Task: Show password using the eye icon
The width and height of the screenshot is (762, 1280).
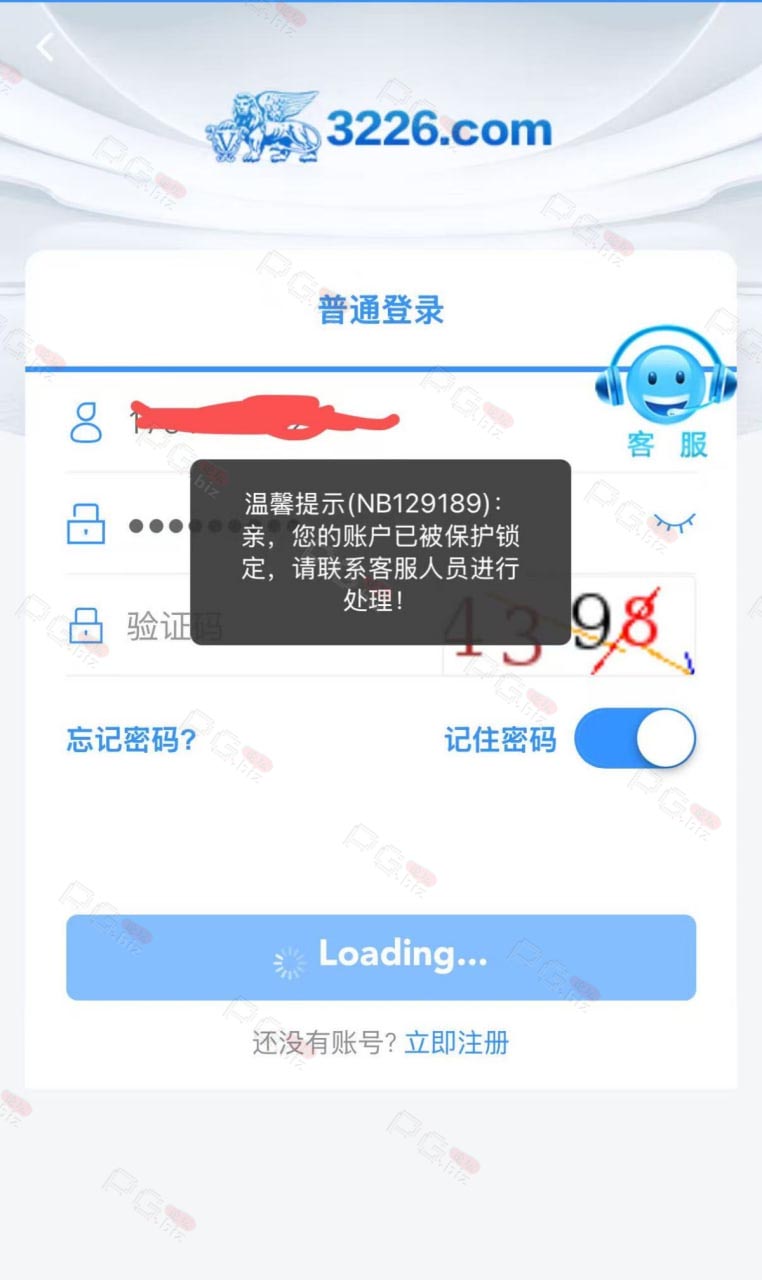Action: (x=673, y=521)
